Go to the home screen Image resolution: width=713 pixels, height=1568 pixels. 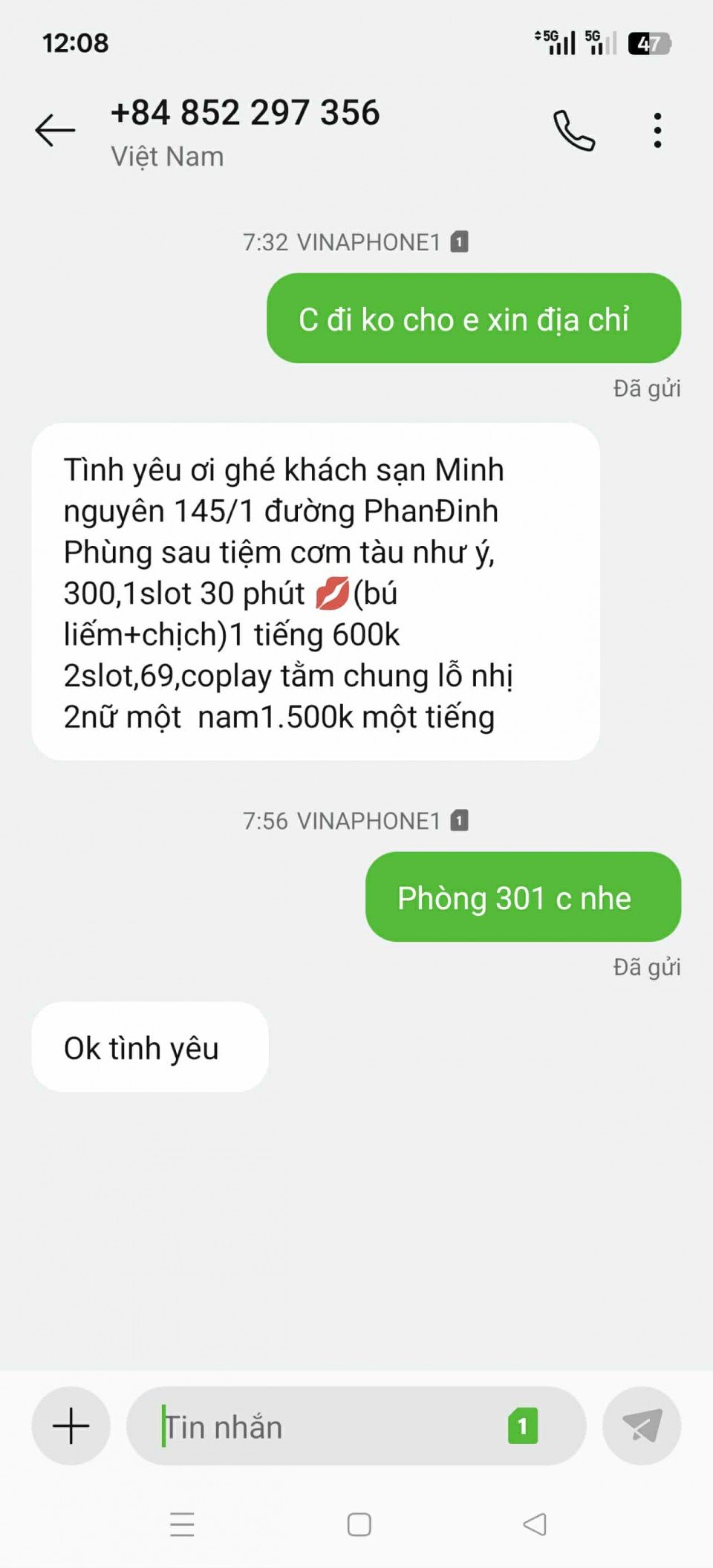[359, 1525]
